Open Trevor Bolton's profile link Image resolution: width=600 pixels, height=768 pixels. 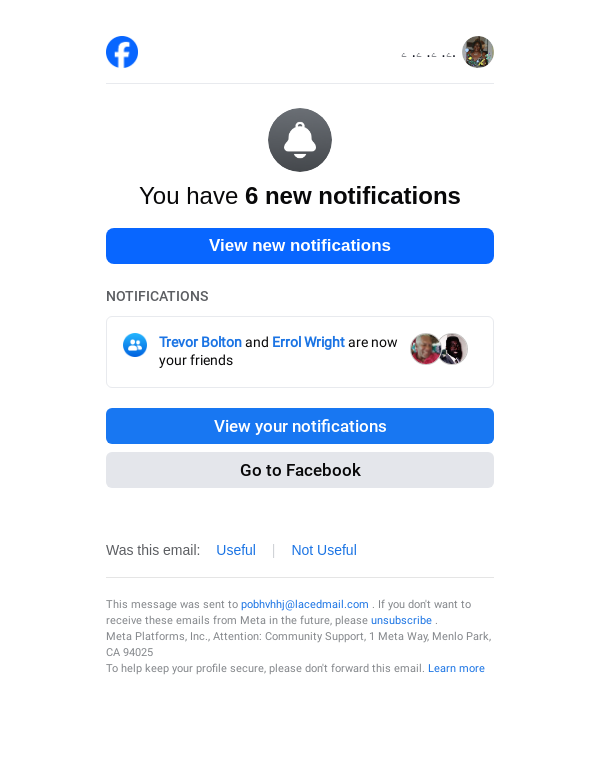pyautogui.click(x=200, y=342)
